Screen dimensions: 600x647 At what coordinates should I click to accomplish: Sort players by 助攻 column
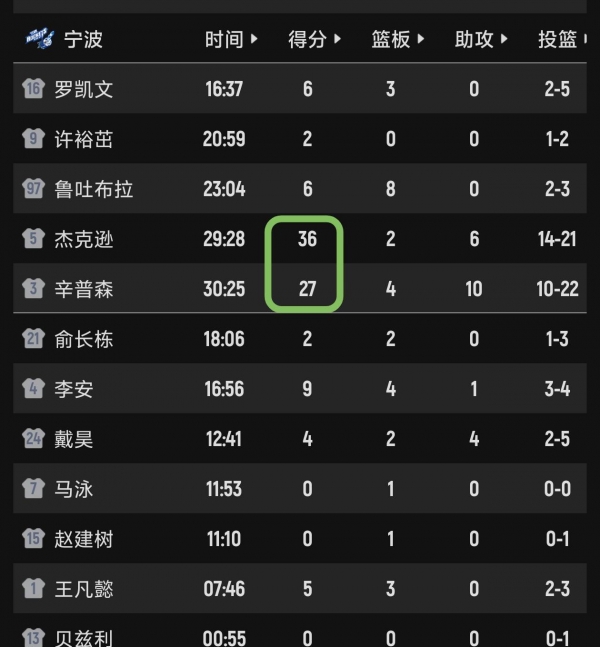pos(481,40)
